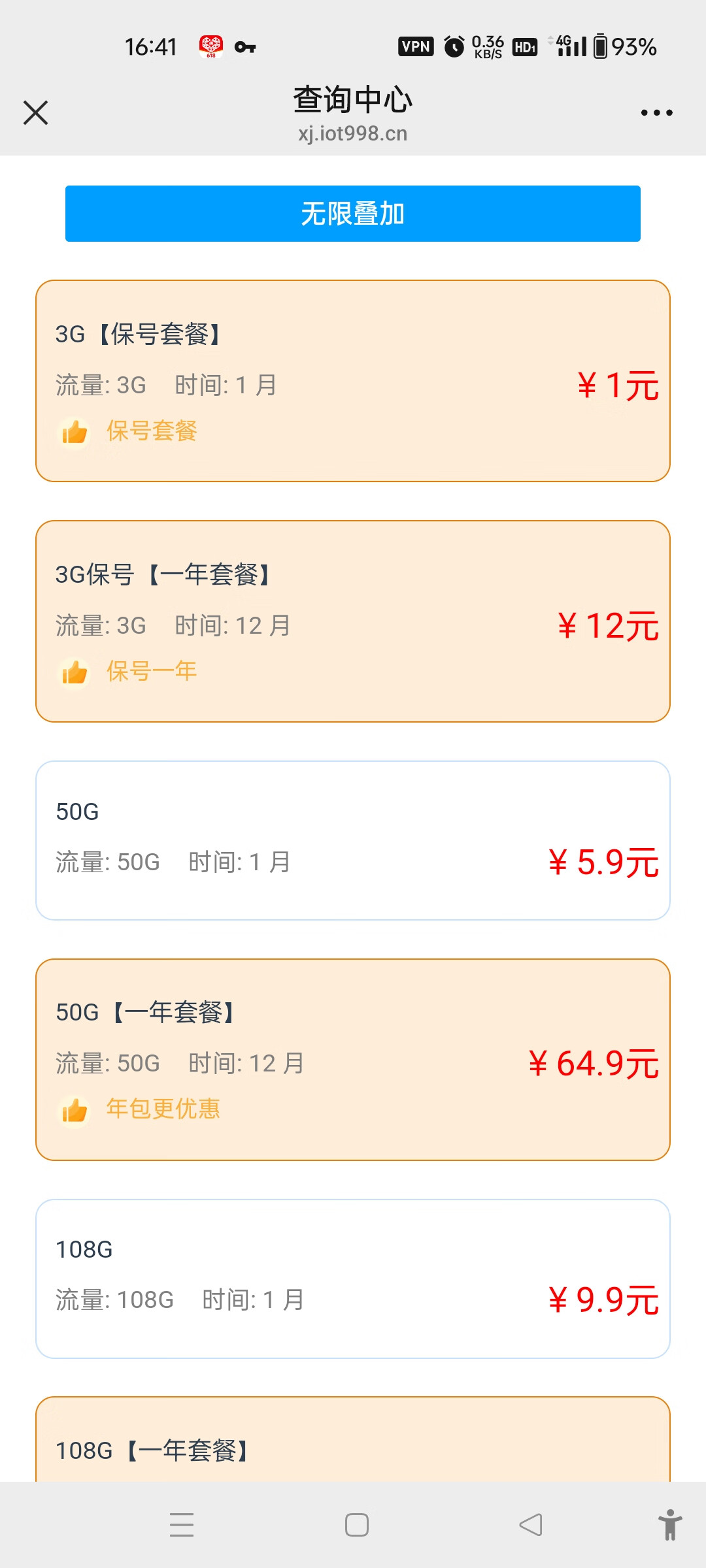Open recent apps from the navigation bar
Screen dimensions: 706x1568
tap(182, 1525)
